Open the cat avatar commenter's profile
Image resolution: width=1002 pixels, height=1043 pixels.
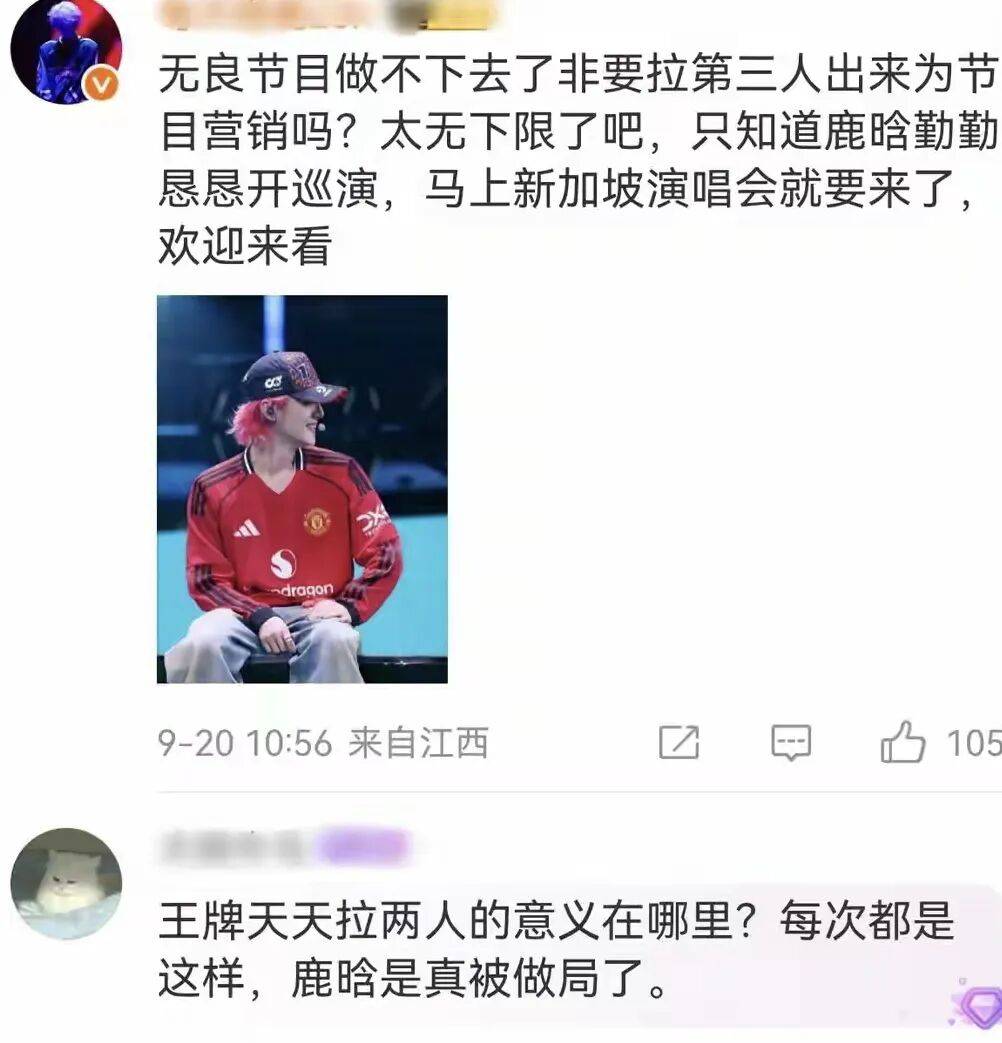(x=65, y=883)
